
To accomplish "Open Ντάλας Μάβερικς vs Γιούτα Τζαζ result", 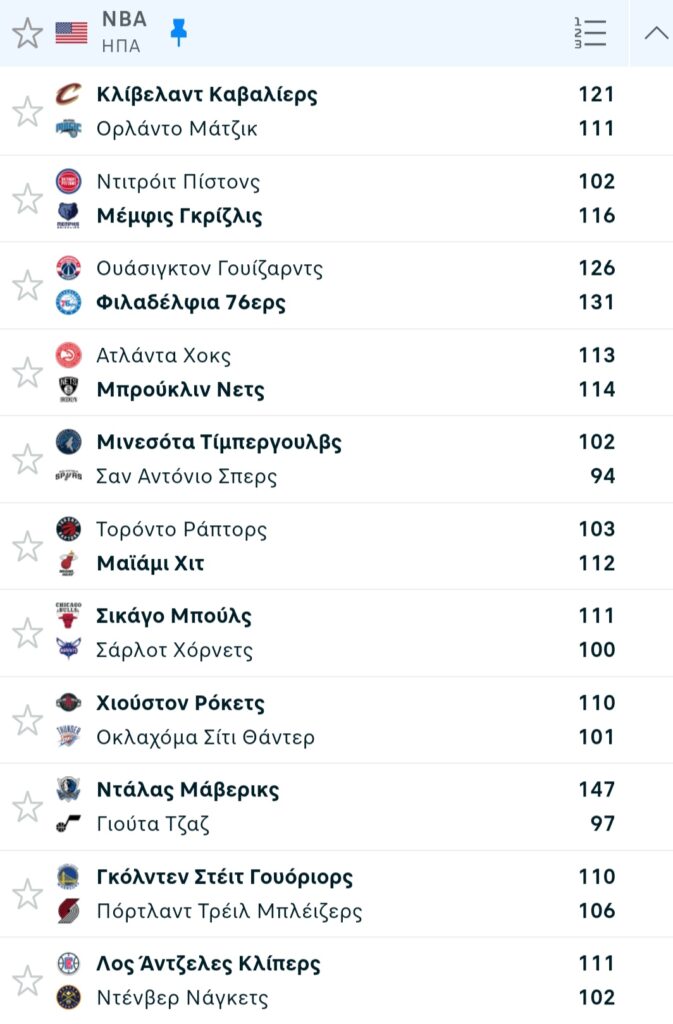I will click(x=330, y=807).
